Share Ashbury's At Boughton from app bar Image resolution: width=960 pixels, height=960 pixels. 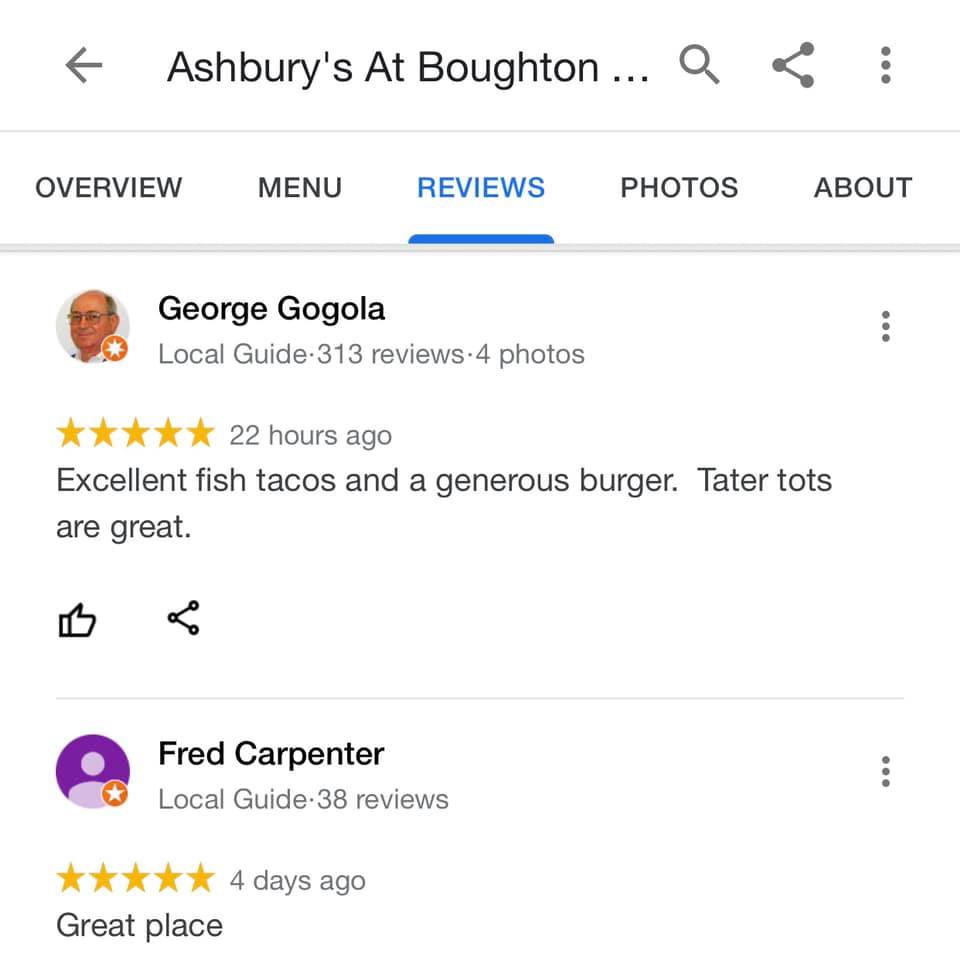click(793, 66)
